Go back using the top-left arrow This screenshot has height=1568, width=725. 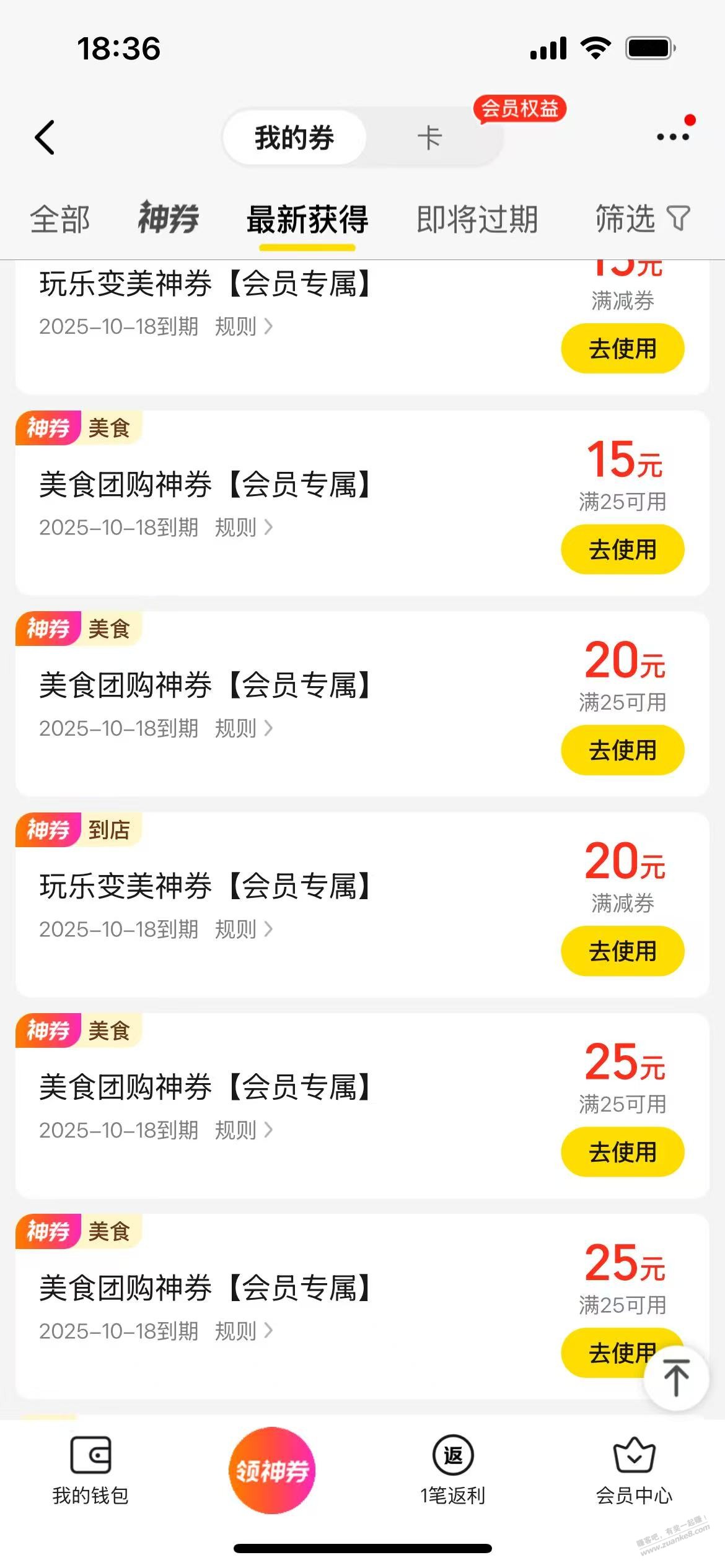click(x=45, y=137)
